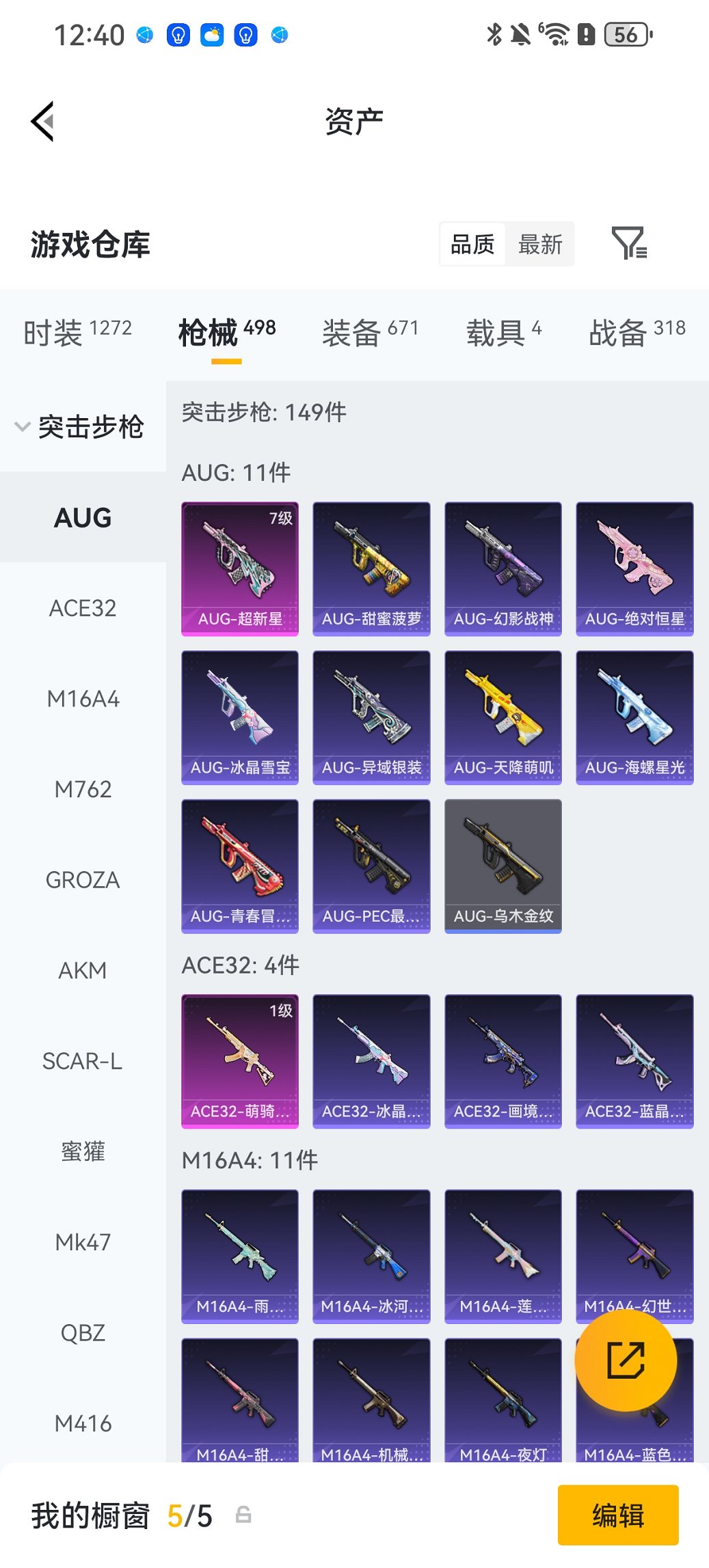Switch to the 装备 tab
709x1568 pixels.
370,333
